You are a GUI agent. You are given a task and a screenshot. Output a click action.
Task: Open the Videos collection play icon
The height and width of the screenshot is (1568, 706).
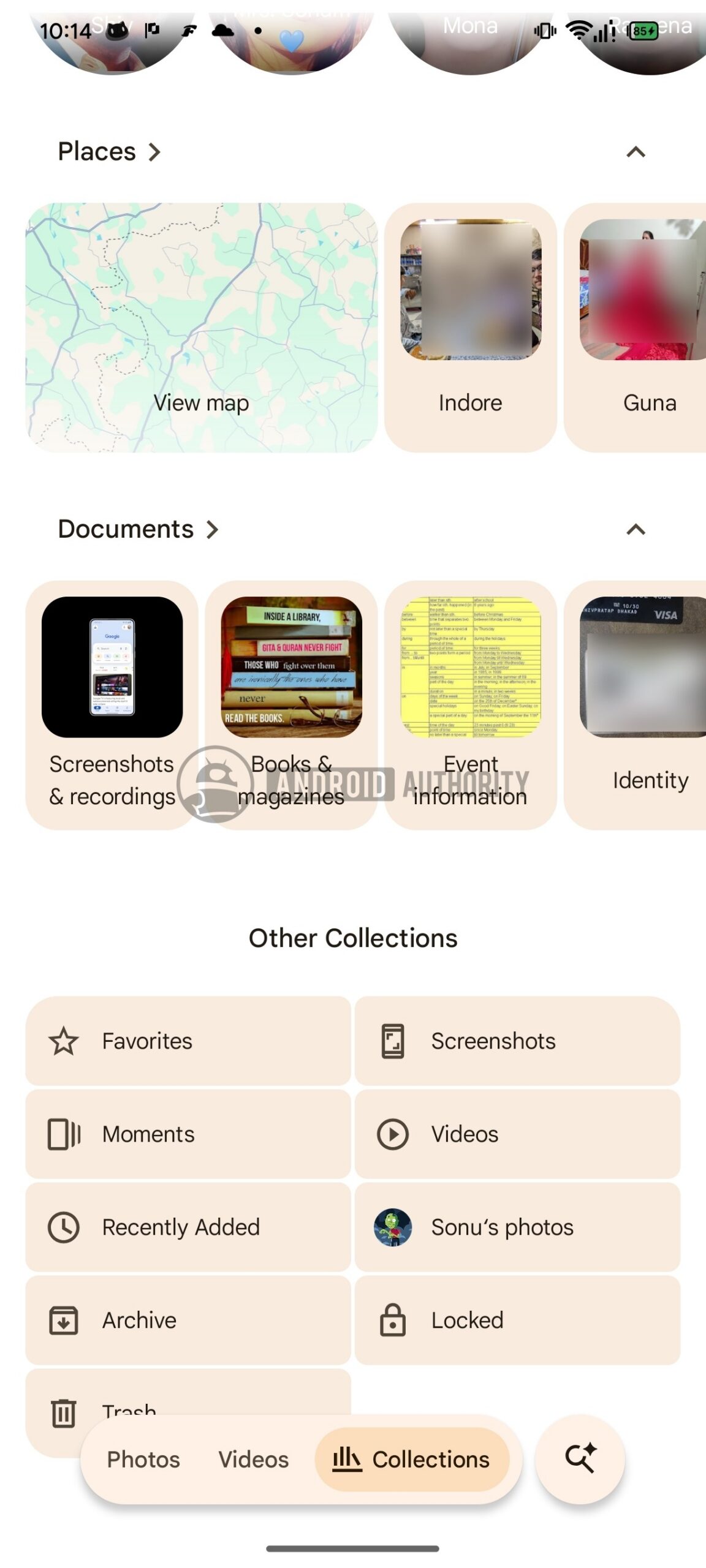(394, 1134)
